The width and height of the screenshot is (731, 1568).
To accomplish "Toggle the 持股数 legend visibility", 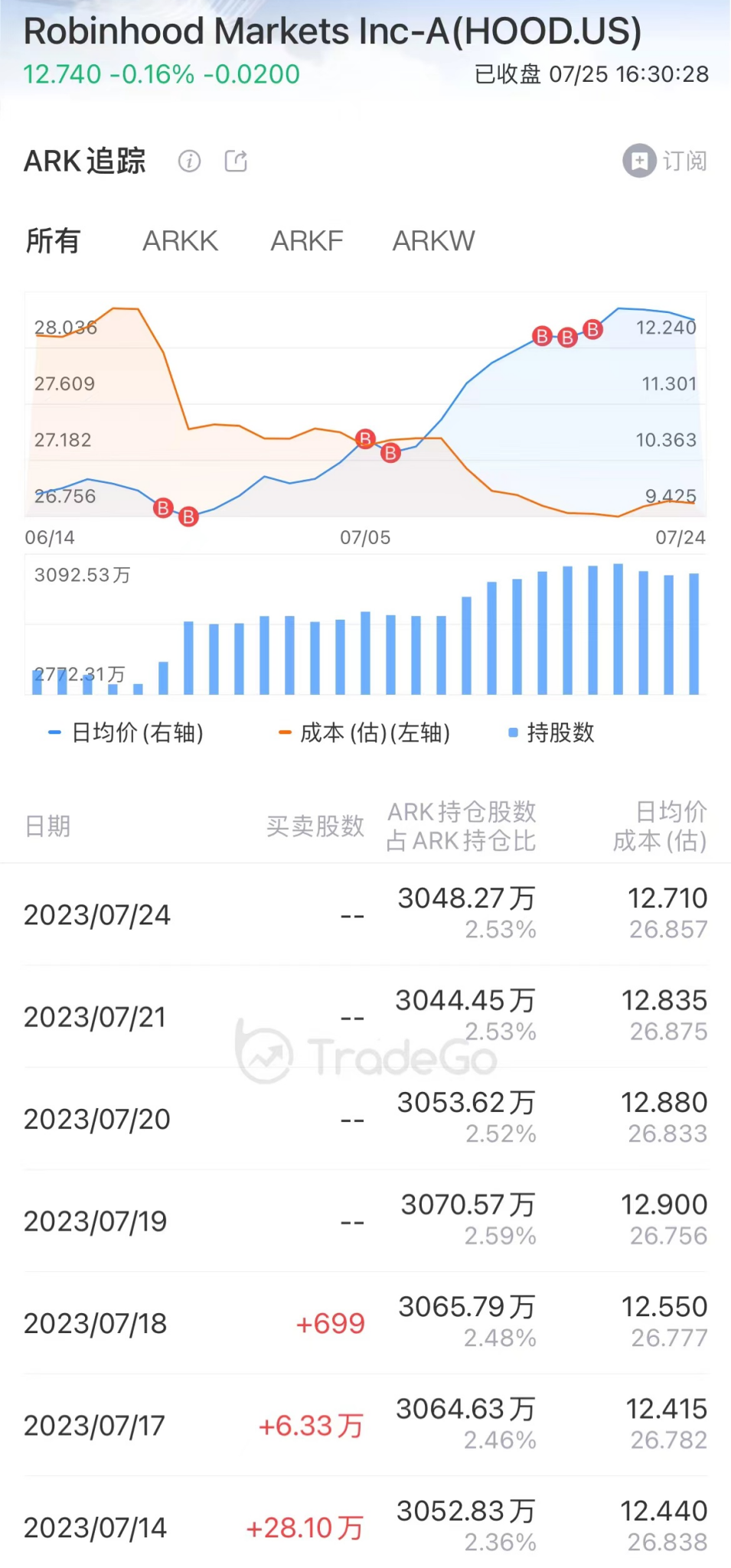I will [x=556, y=732].
